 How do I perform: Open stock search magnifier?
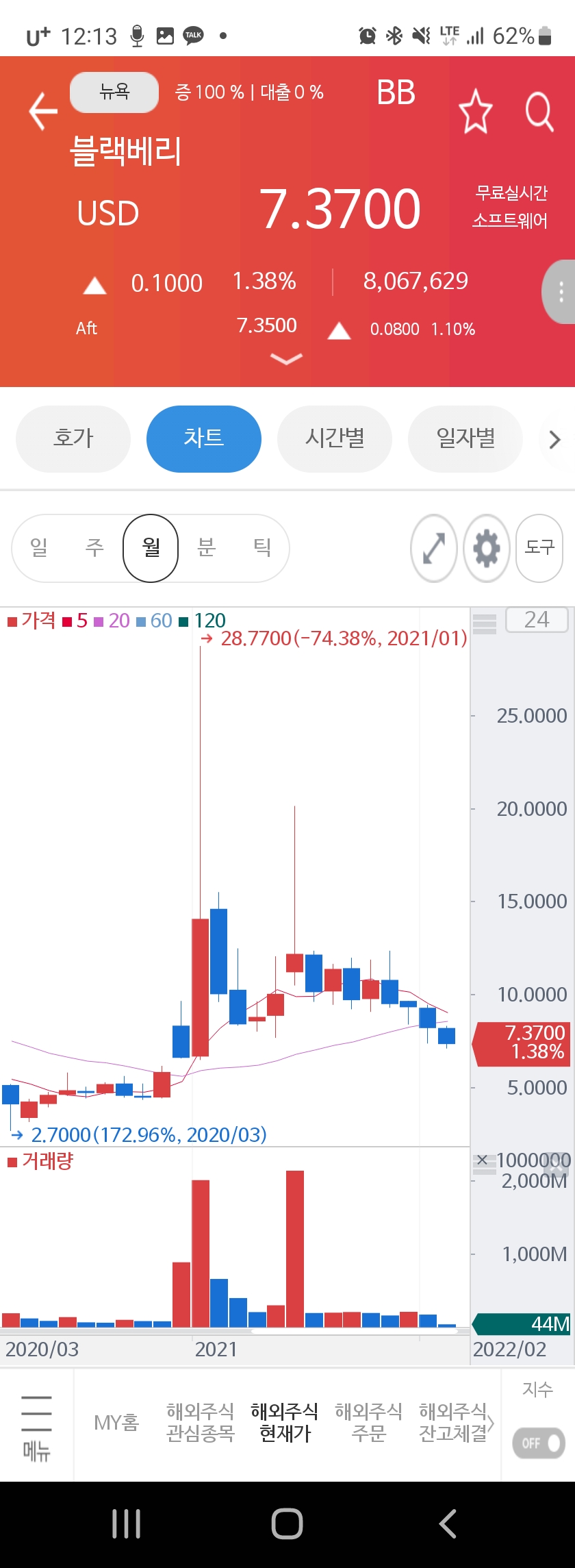click(539, 111)
